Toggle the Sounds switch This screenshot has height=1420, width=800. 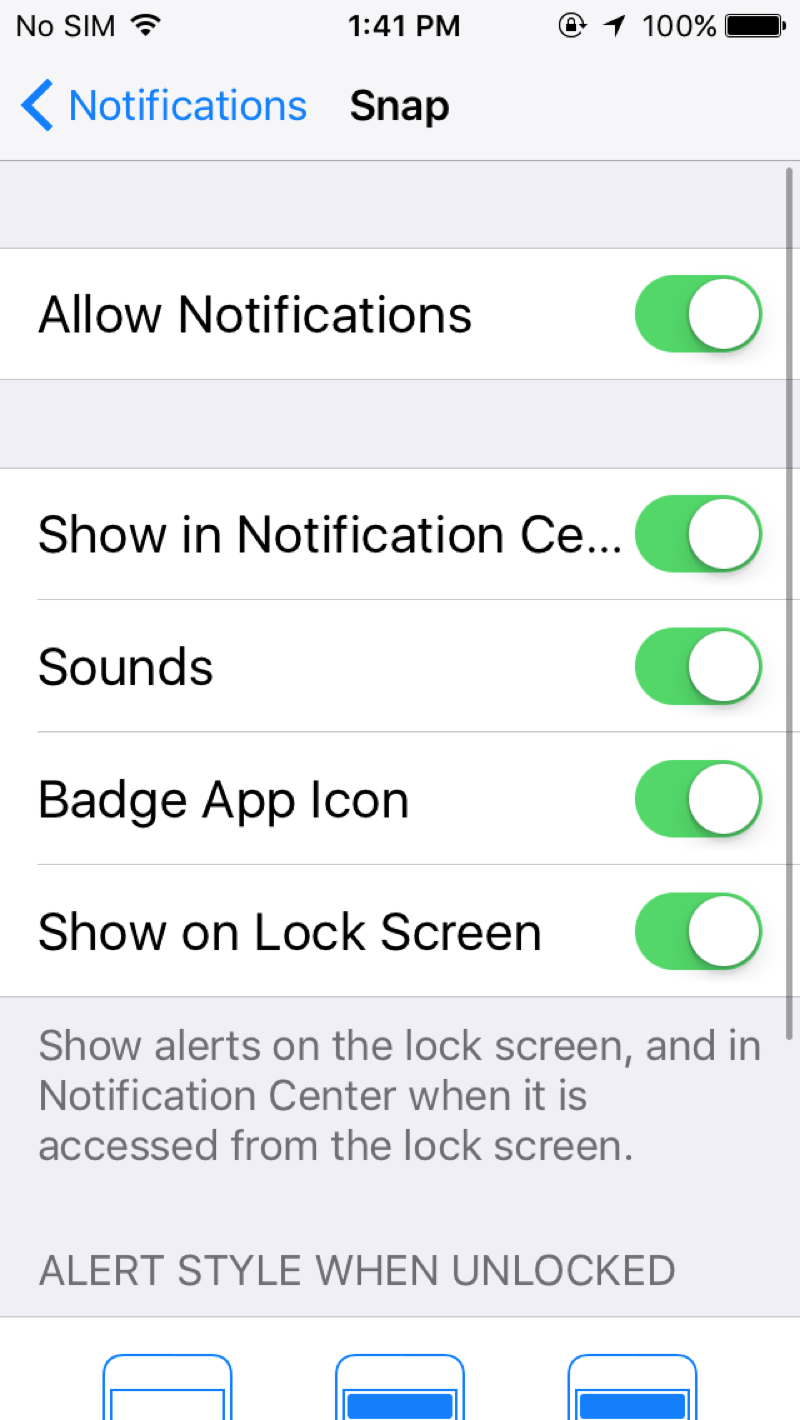coord(698,666)
